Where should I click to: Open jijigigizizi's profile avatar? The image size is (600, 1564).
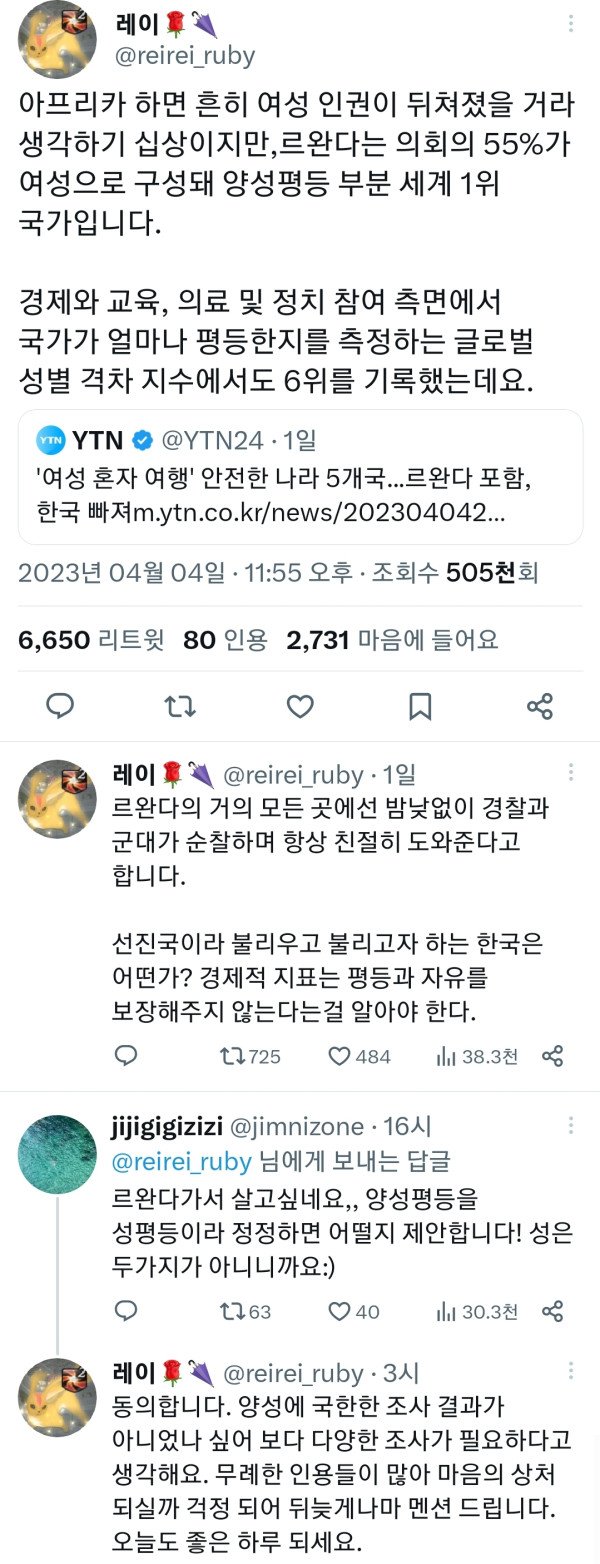pos(58,1153)
